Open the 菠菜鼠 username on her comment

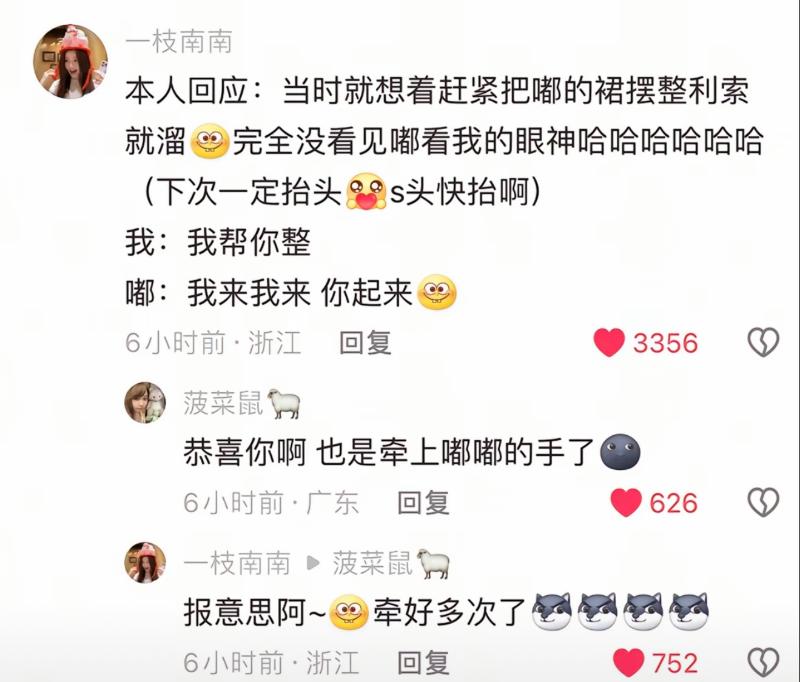coord(223,402)
